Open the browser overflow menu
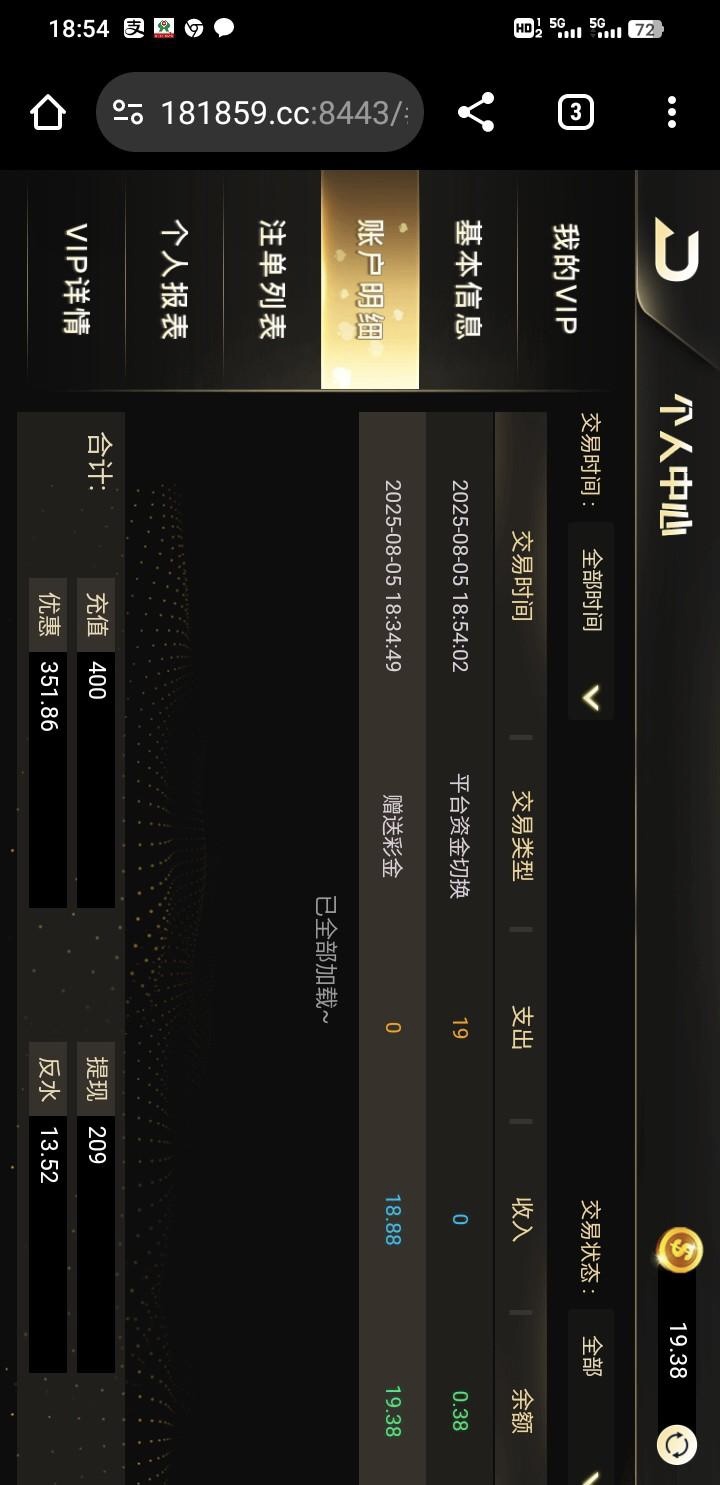Viewport: 720px width, 1485px height. pos(672,112)
